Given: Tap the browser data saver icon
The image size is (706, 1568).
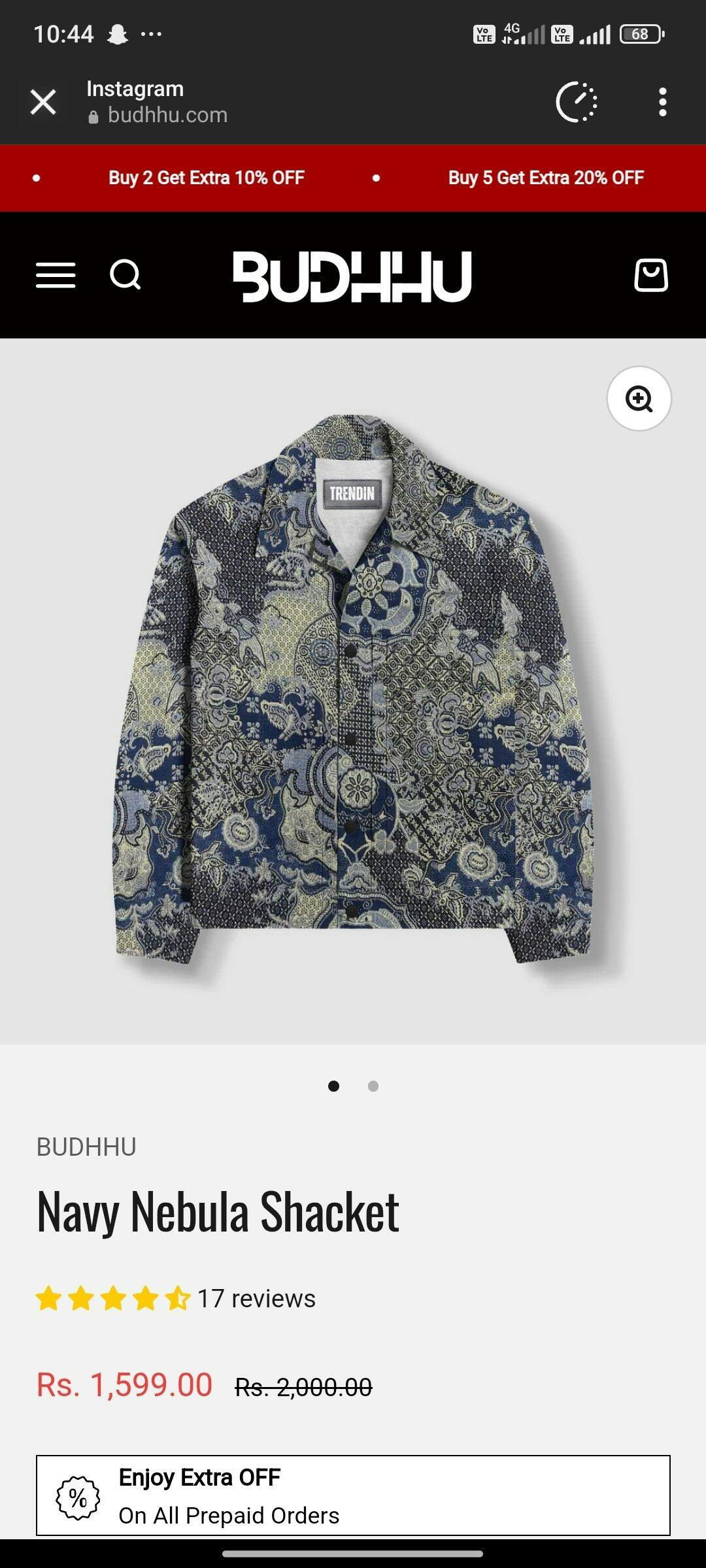Looking at the screenshot, I should click(577, 102).
